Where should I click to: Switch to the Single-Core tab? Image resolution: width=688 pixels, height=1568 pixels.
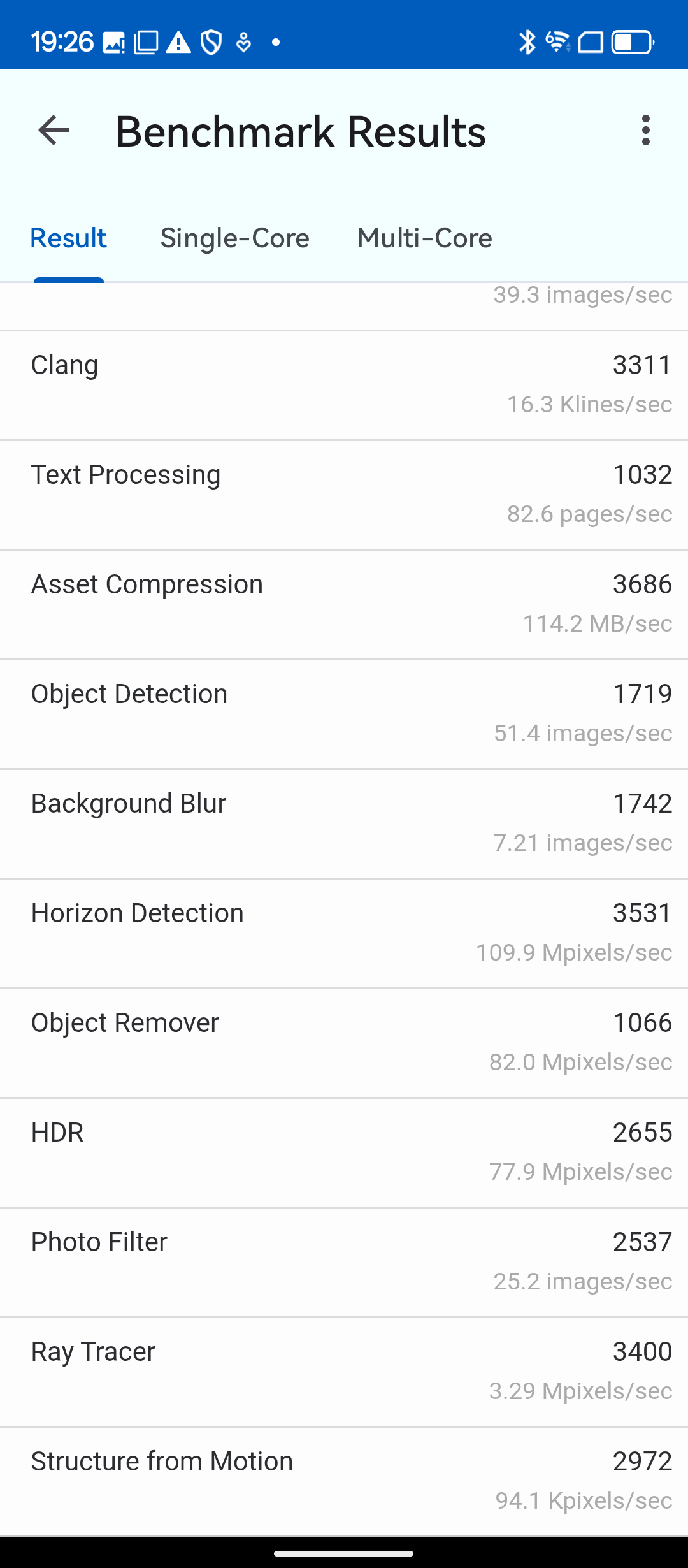tap(234, 238)
